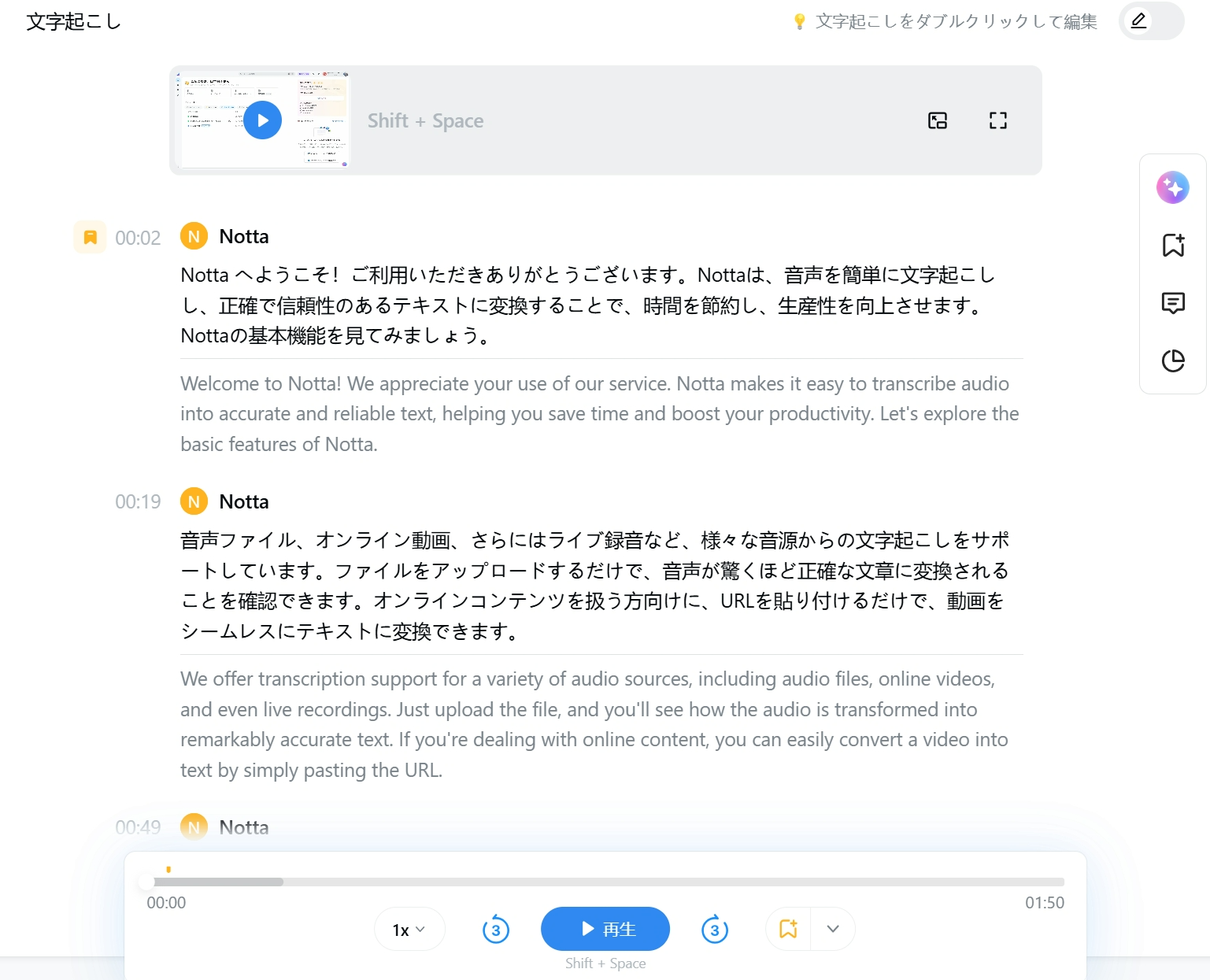Expand video to fullscreen
This screenshot has width=1210, height=980.
pyautogui.click(x=997, y=120)
